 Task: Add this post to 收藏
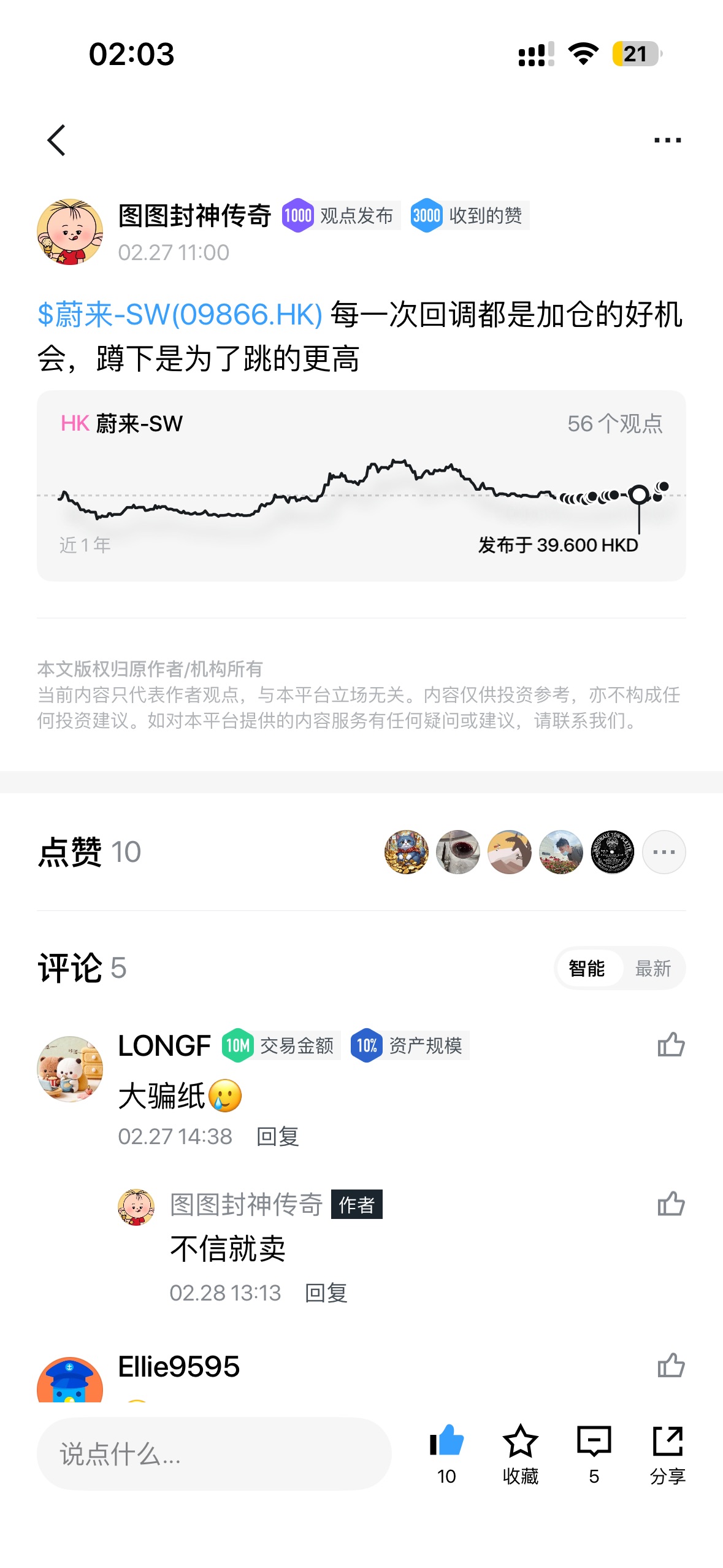click(520, 1454)
